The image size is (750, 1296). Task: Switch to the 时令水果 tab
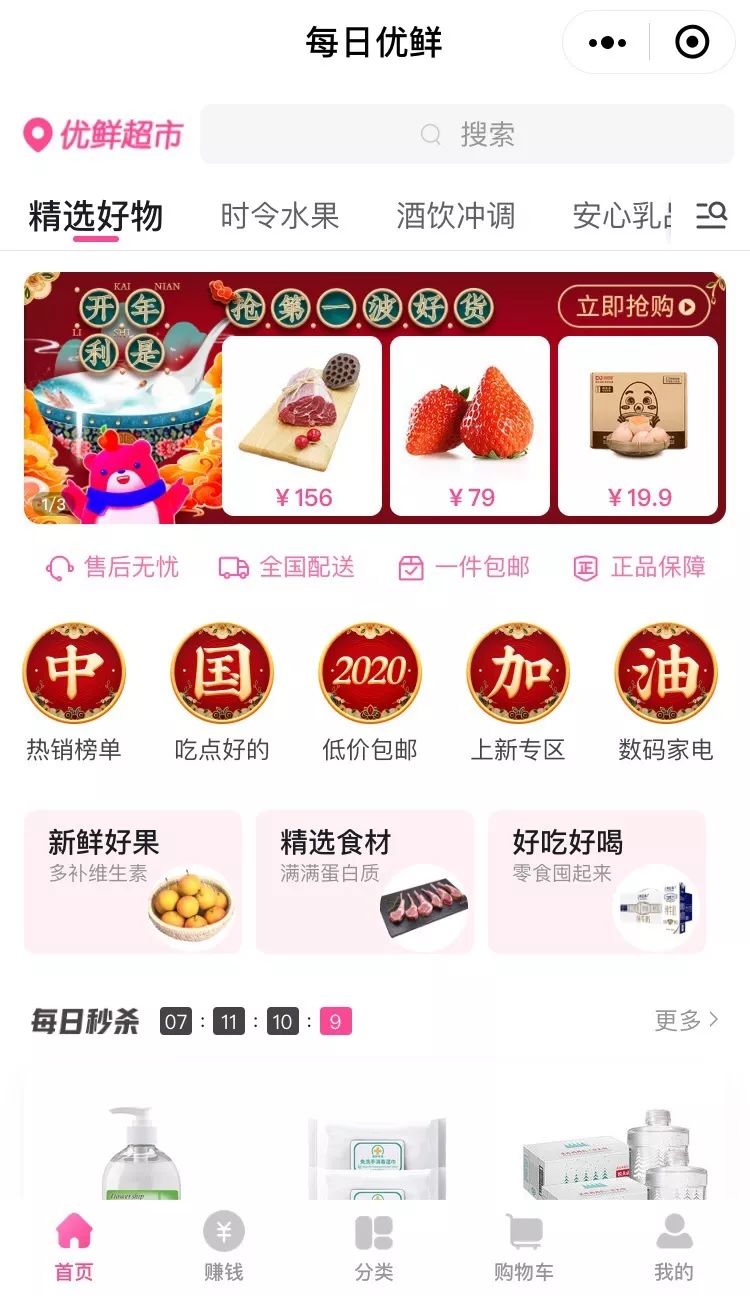[279, 215]
